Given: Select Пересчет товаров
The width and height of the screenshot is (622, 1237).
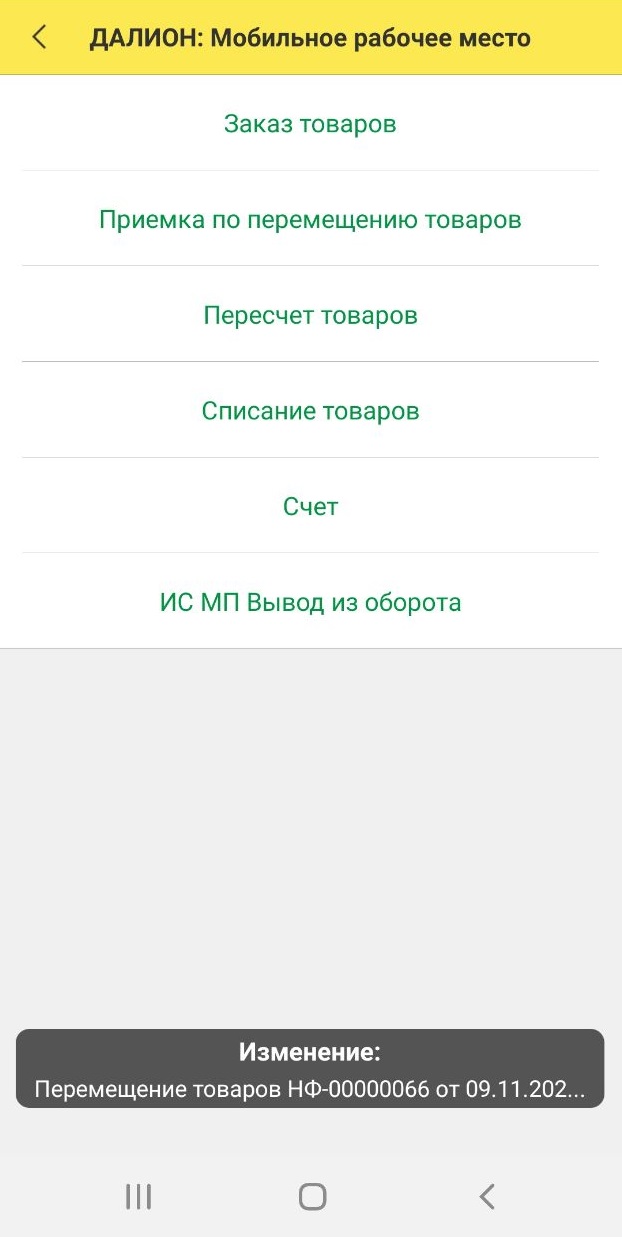Looking at the screenshot, I should 310,315.
